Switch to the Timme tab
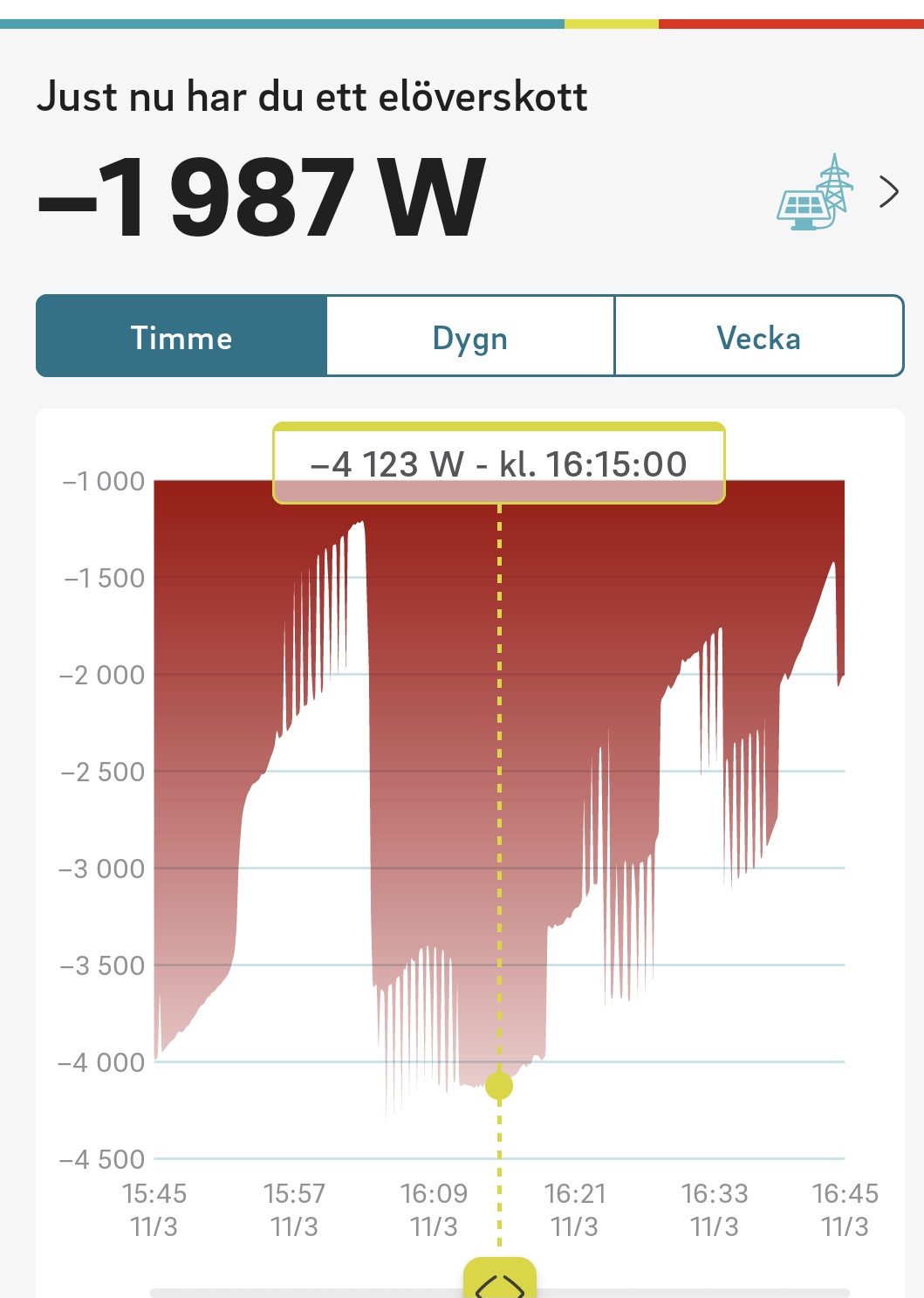The height and width of the screenshot is (1298, 924). point(181,337)
